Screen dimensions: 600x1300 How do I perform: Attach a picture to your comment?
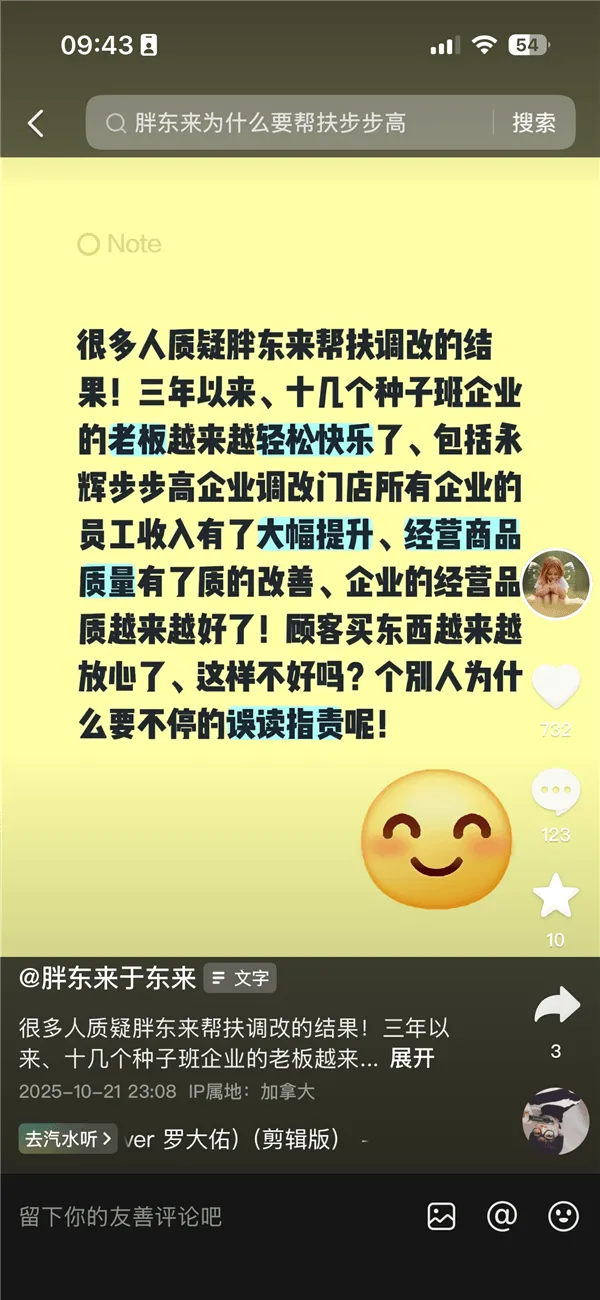[x=441, y=1216]
